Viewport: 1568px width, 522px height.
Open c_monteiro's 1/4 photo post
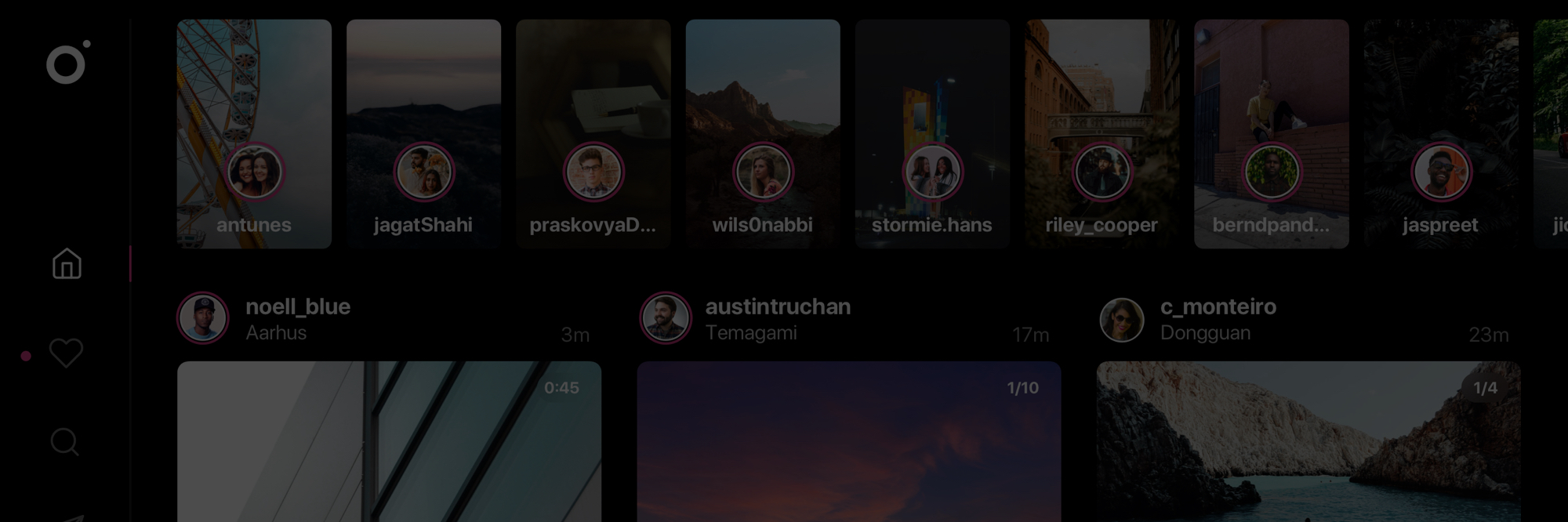[1308, 443]
